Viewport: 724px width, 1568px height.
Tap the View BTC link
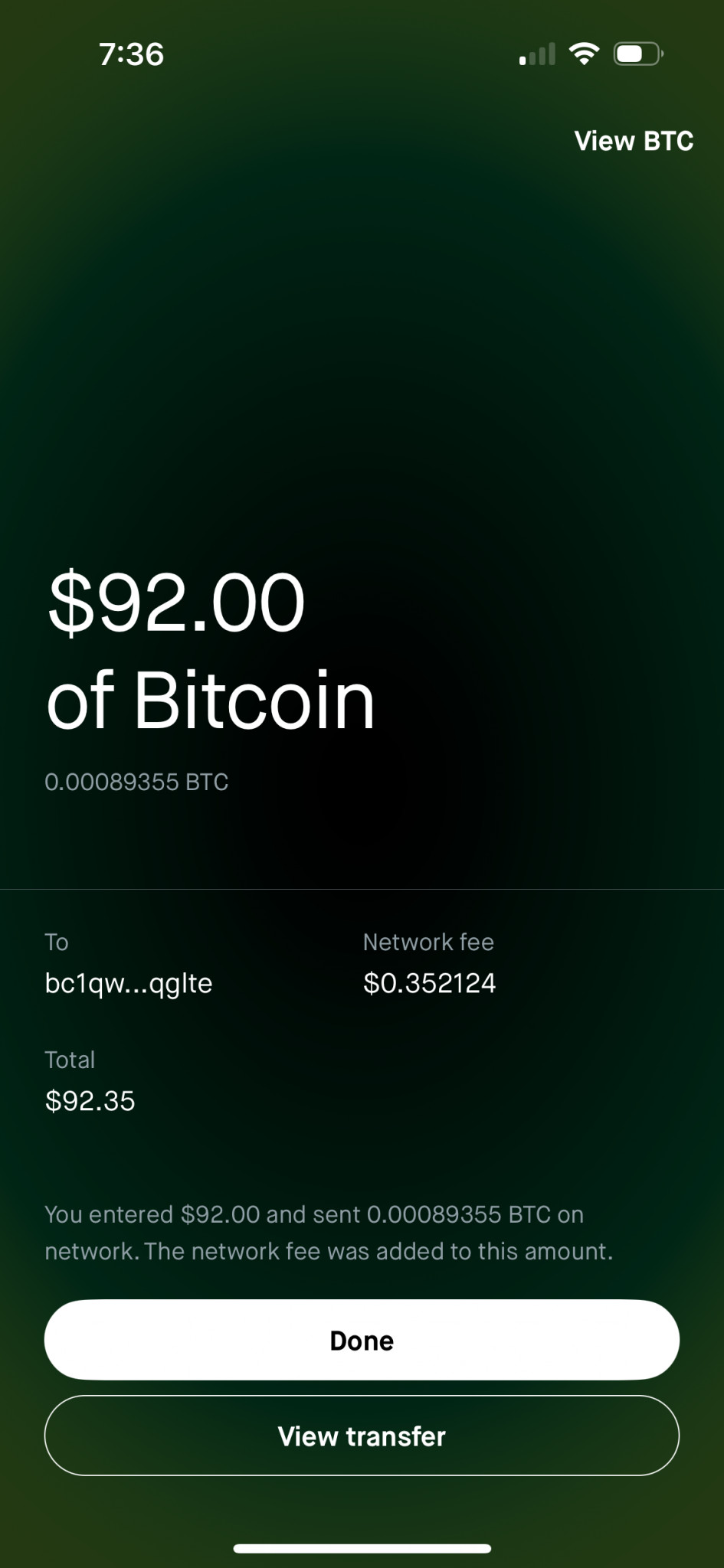coord(634,141)
